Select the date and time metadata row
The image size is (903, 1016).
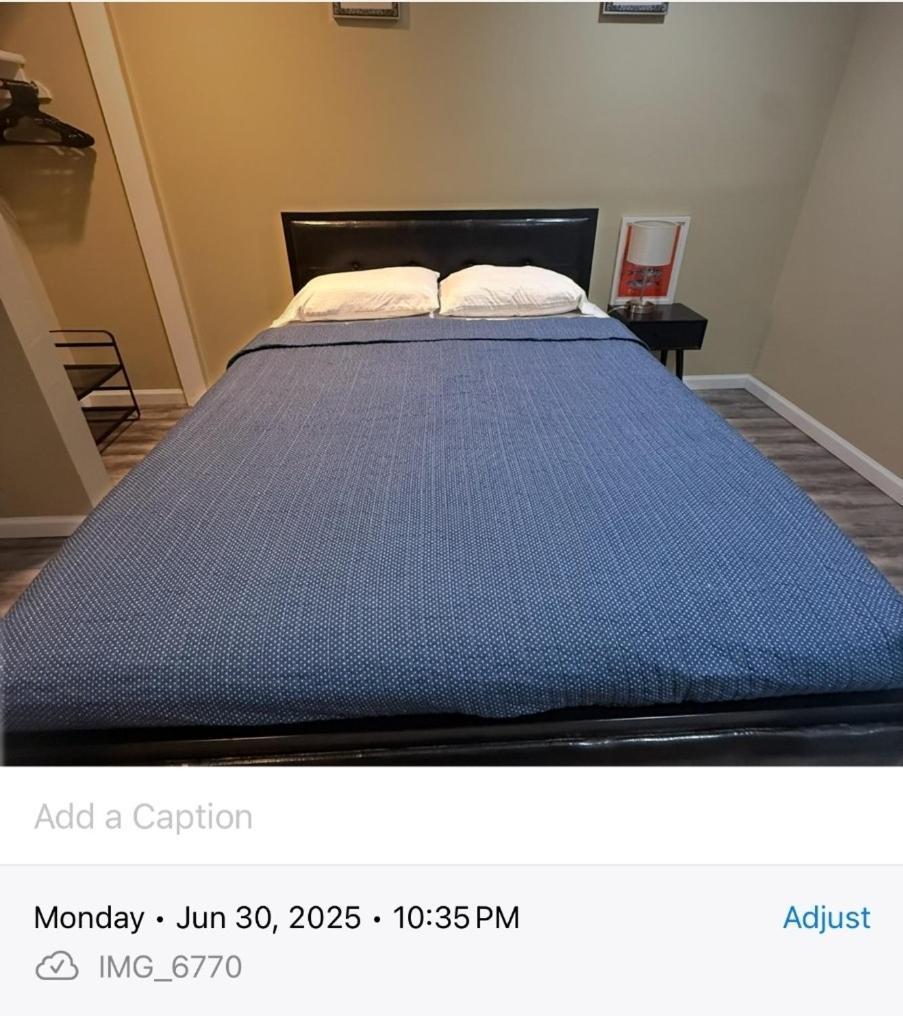tap(275, 916)
